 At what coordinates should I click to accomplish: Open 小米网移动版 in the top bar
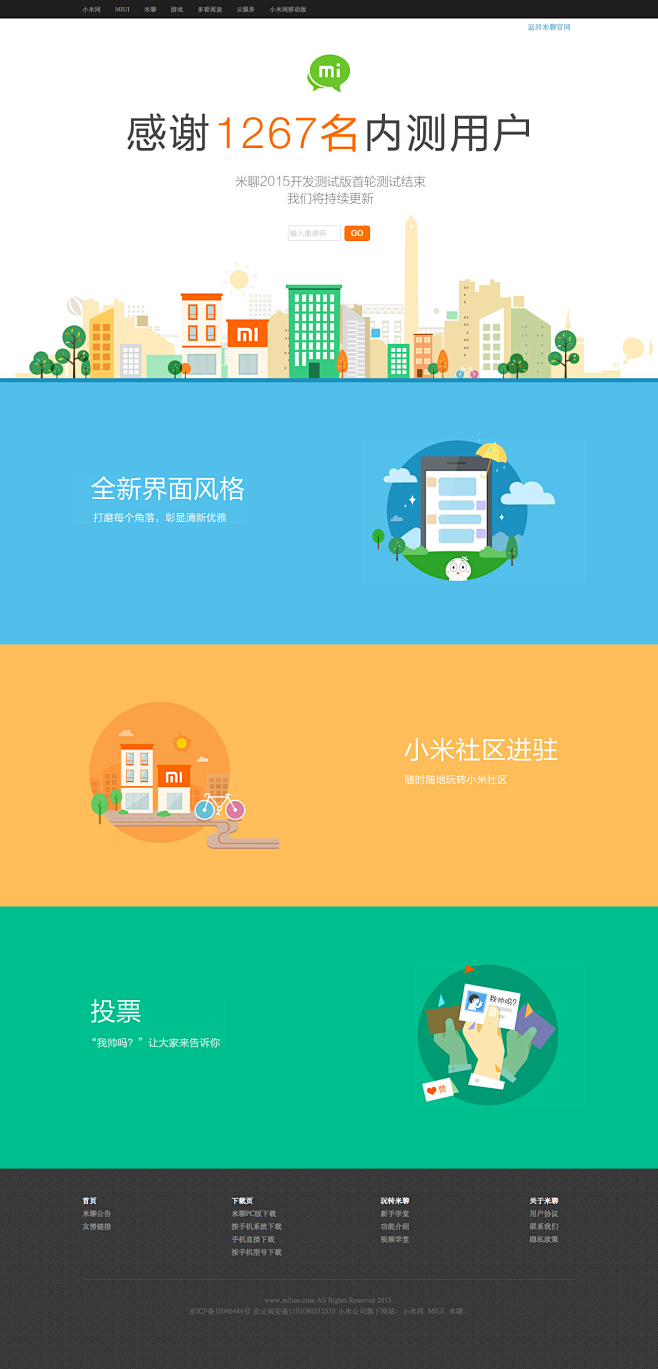click(288, 9)
